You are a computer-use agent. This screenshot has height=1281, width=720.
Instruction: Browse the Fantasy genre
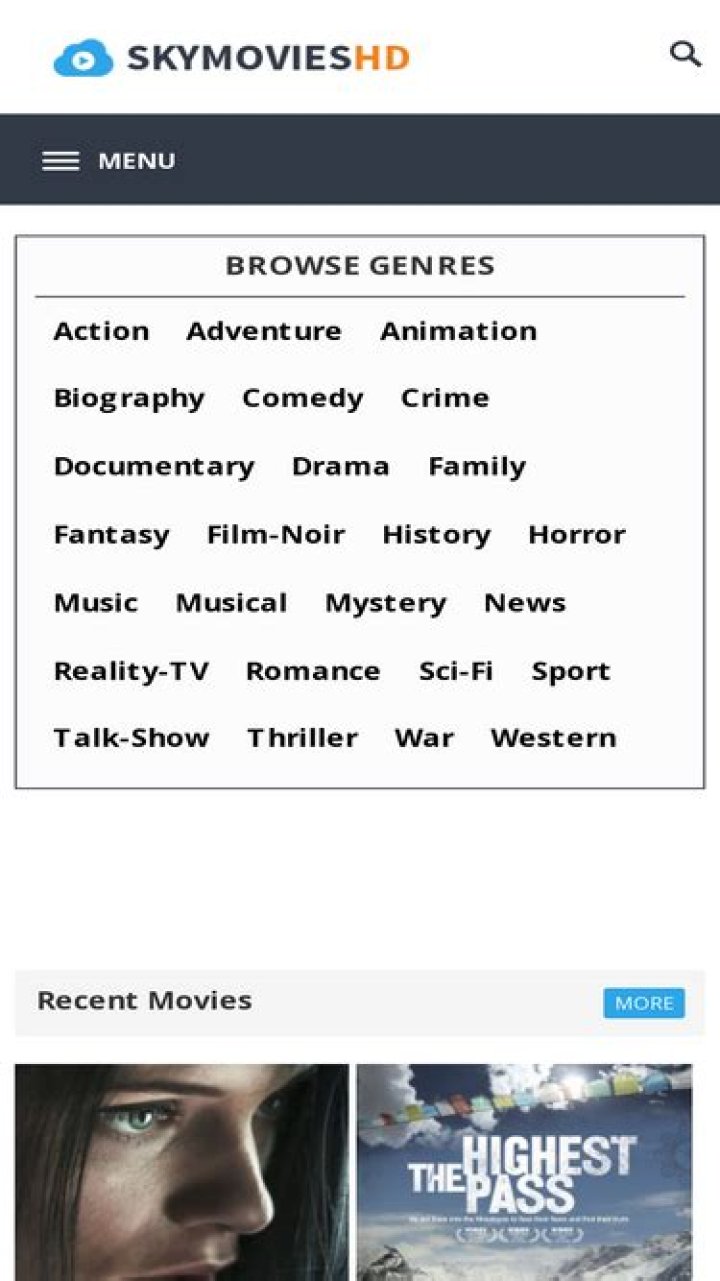[111, 534]
